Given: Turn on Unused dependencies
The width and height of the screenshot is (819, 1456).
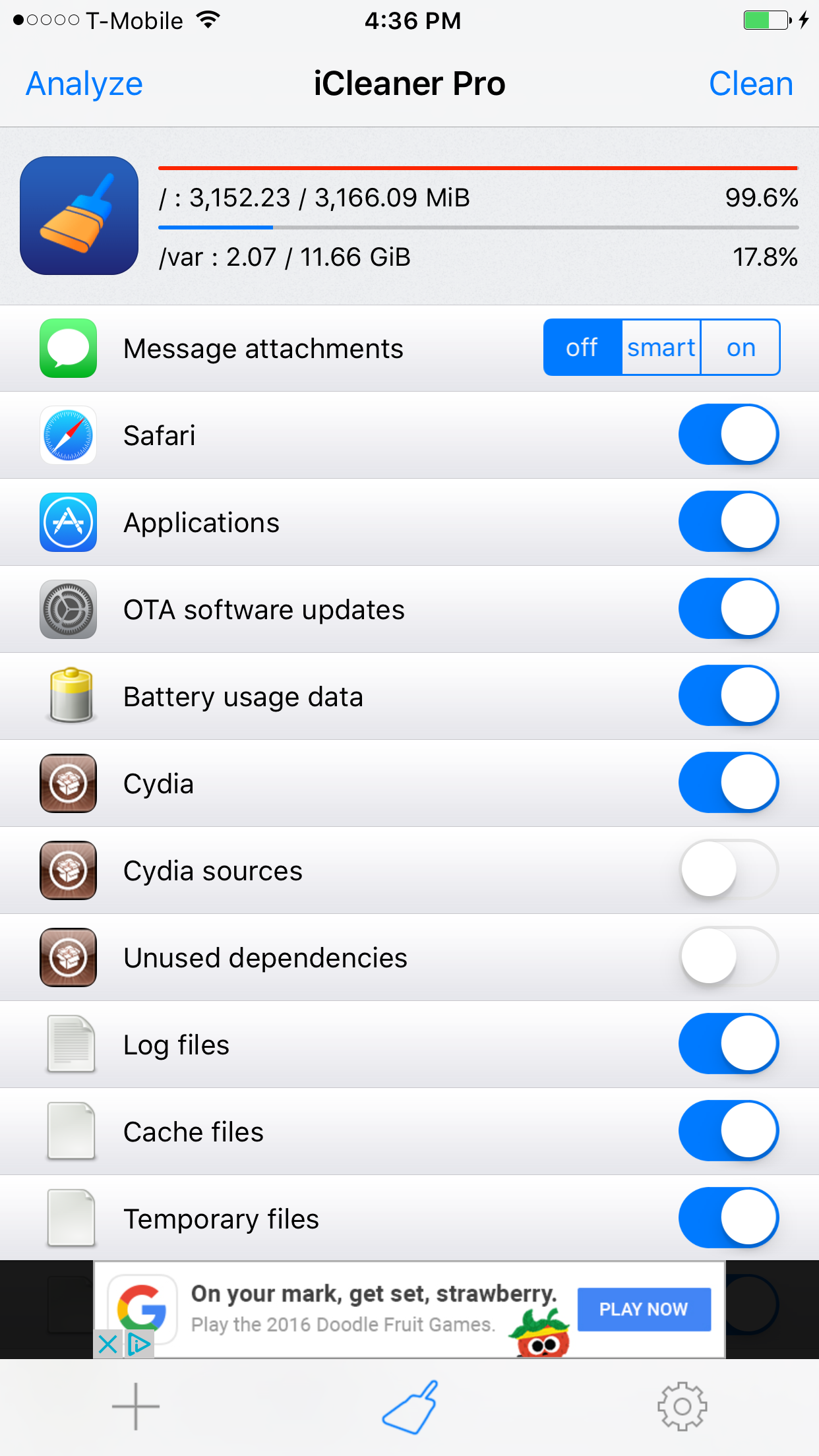Looking at the screenshot, I should tap(729, 957).
